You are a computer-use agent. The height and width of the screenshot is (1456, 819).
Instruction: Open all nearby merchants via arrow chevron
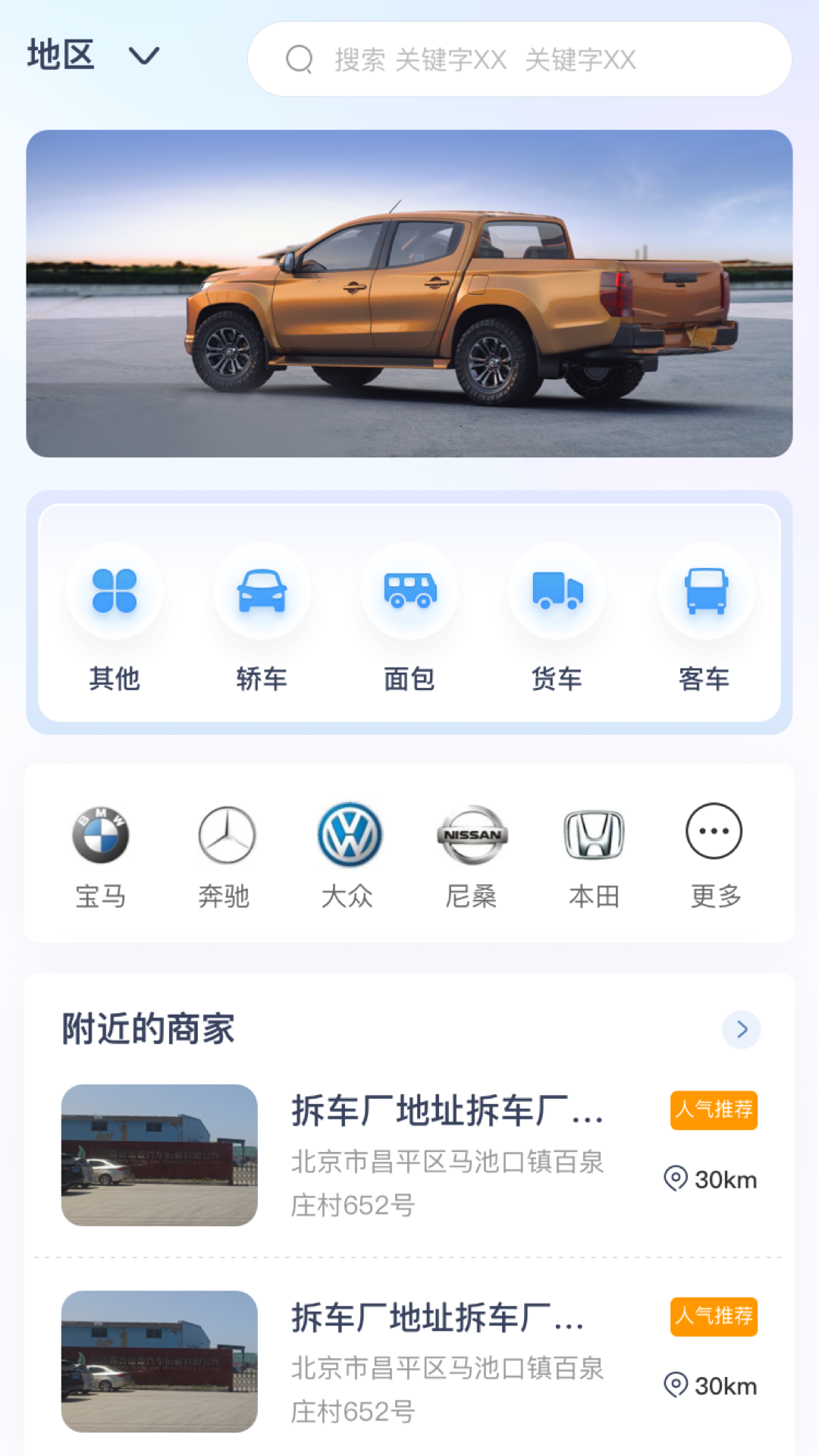pos(742,1029)
